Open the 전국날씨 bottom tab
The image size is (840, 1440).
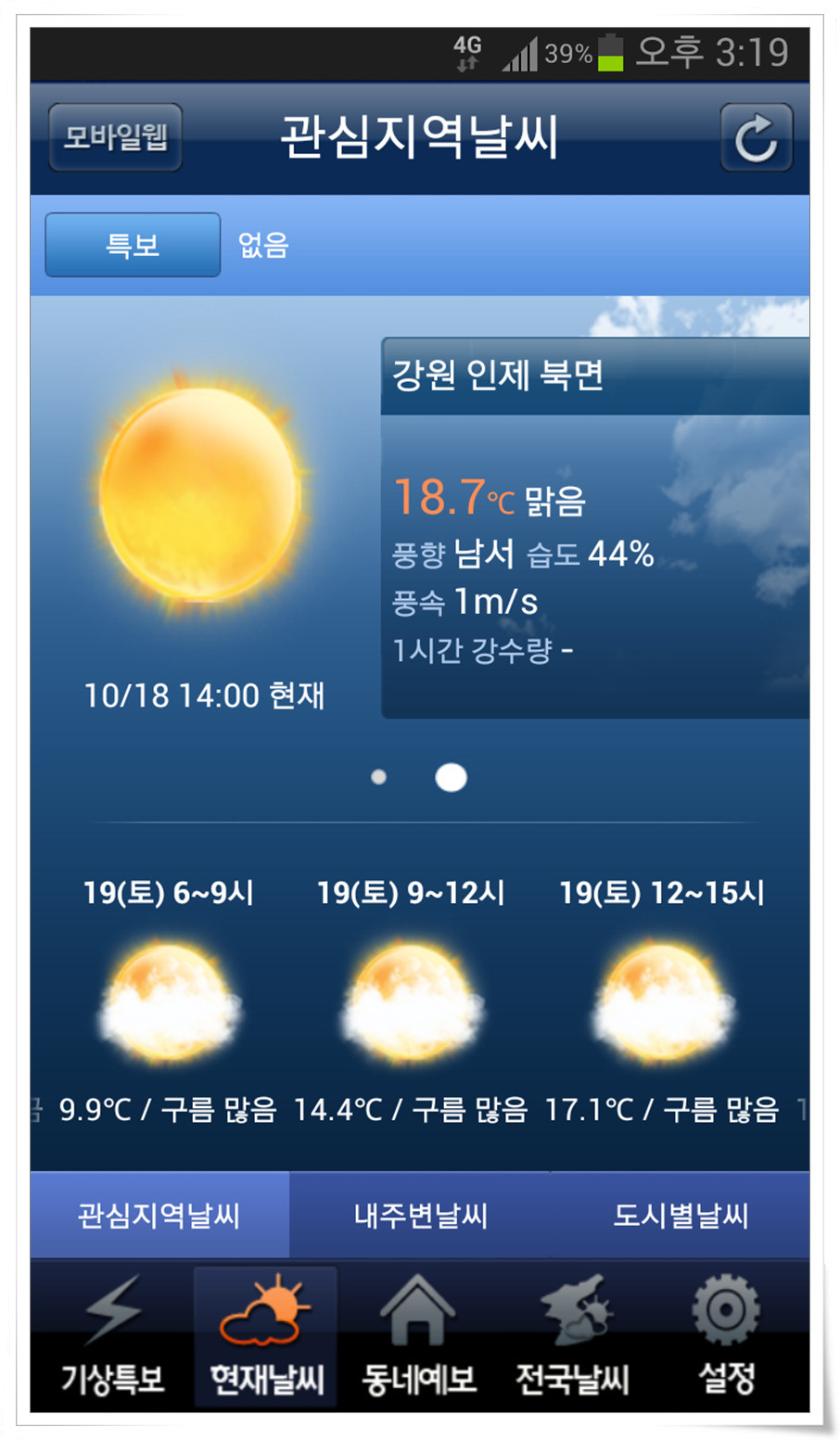(572, 1337)
